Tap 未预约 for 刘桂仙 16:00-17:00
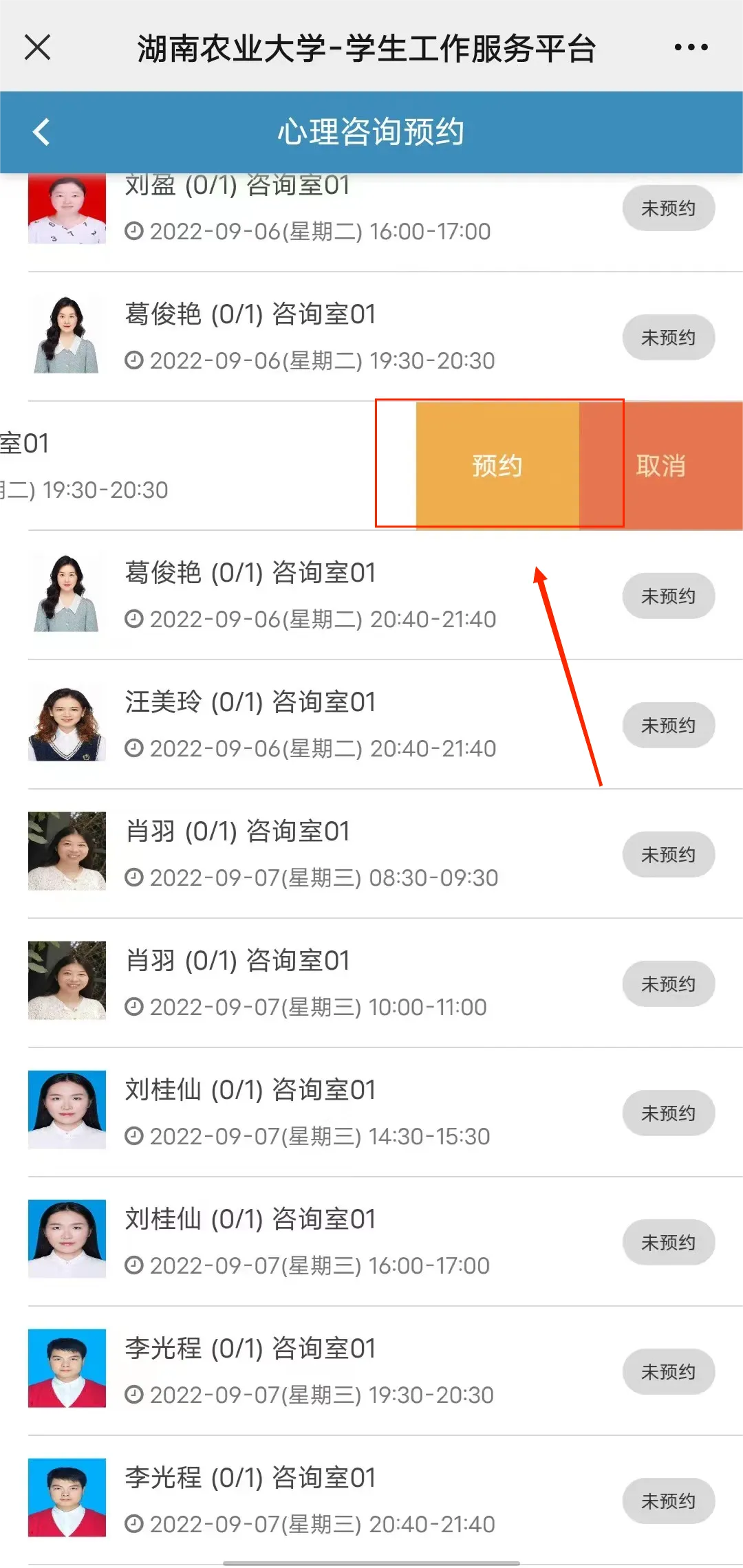Viewport: 743px width, 1568px height. [x=668, y=1242]
